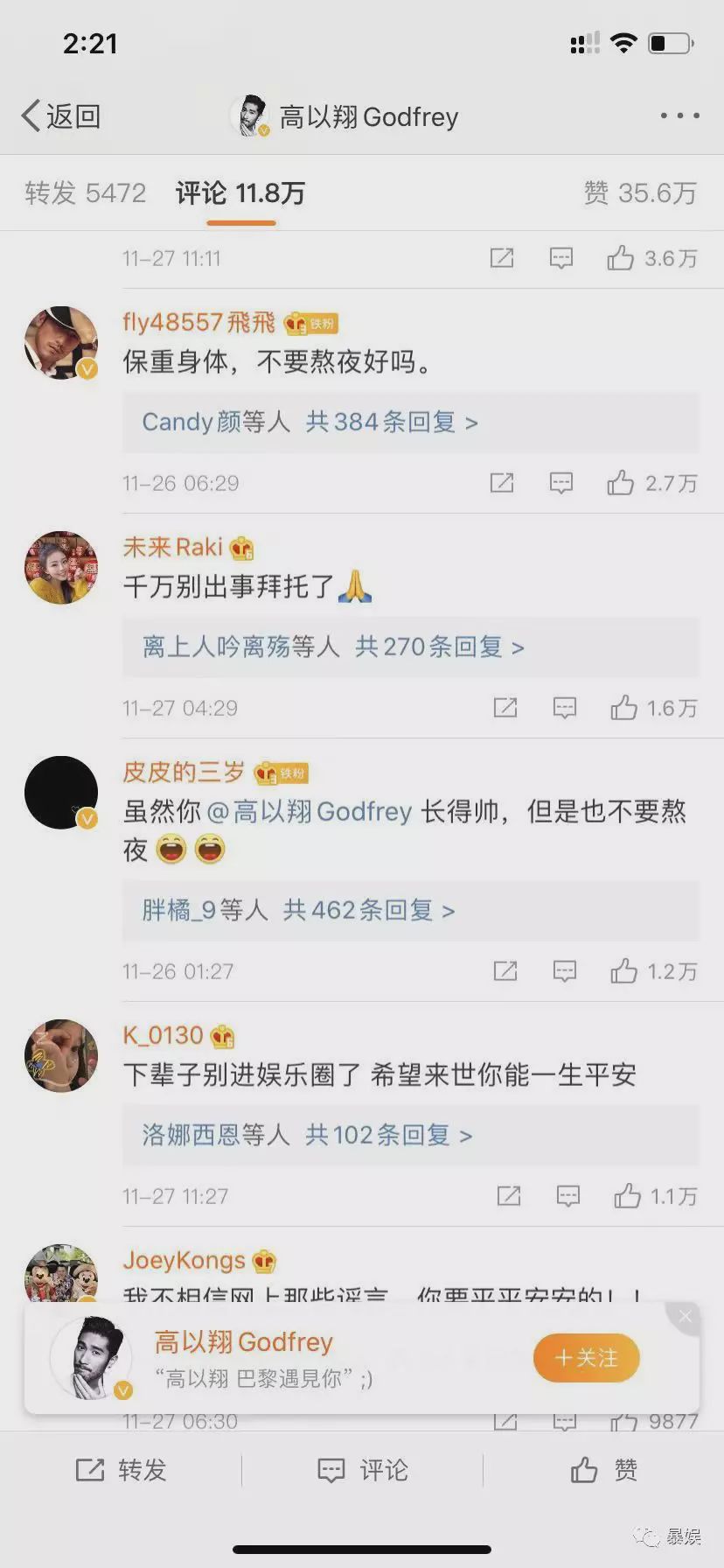
Task: Show 102 replies under K_0130's comment
Action: [x=307, y=1136]
